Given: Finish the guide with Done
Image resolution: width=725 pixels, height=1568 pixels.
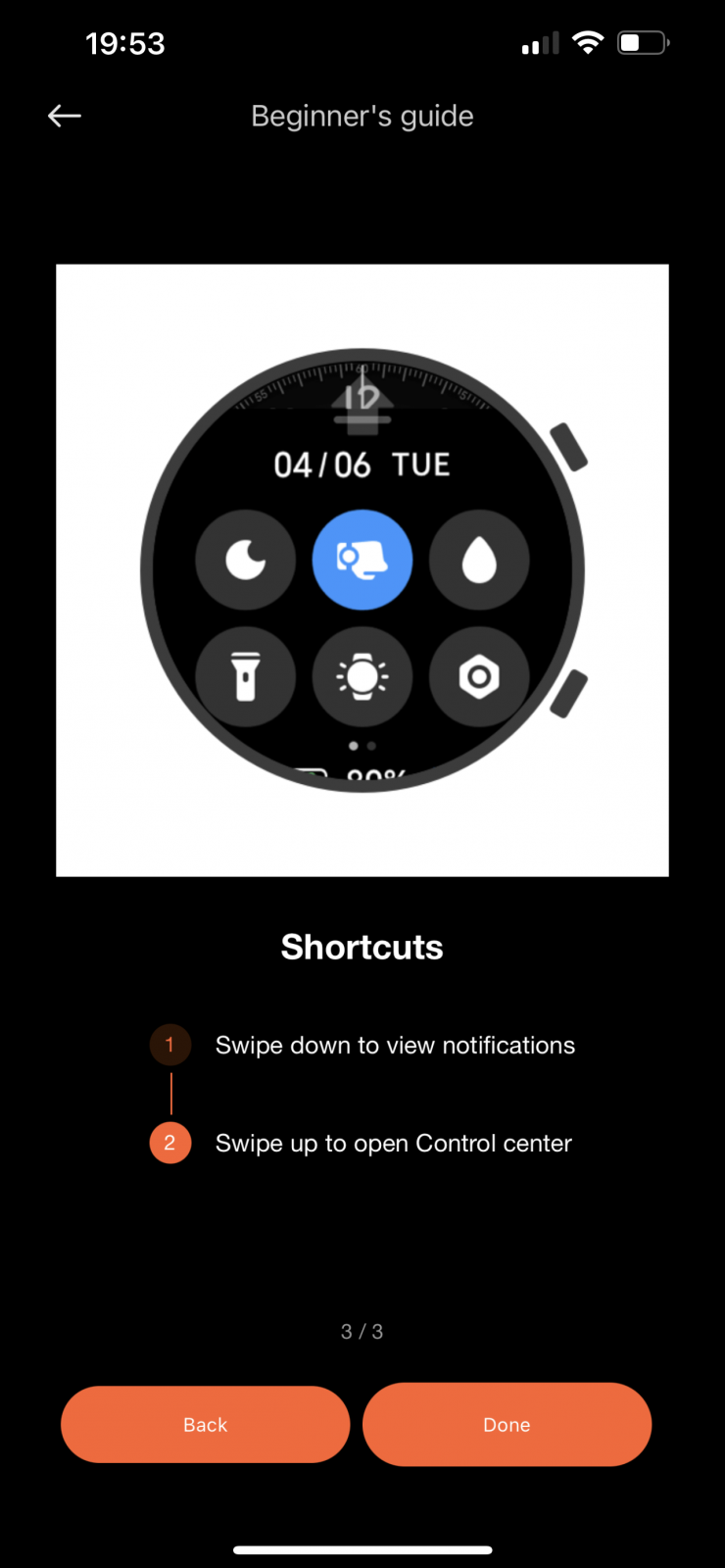Looking at the screenshot, I should coord(507,1424).
